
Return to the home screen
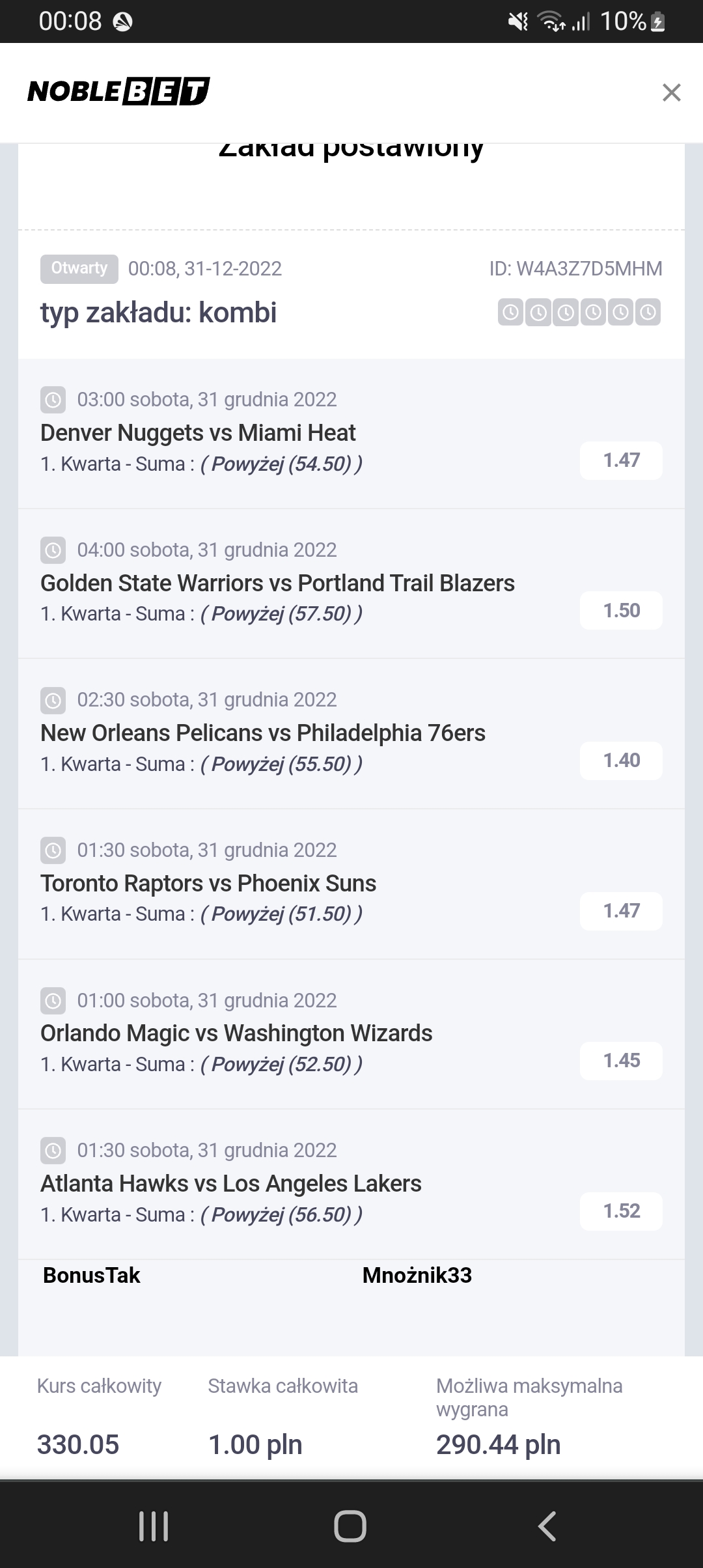350,1526
